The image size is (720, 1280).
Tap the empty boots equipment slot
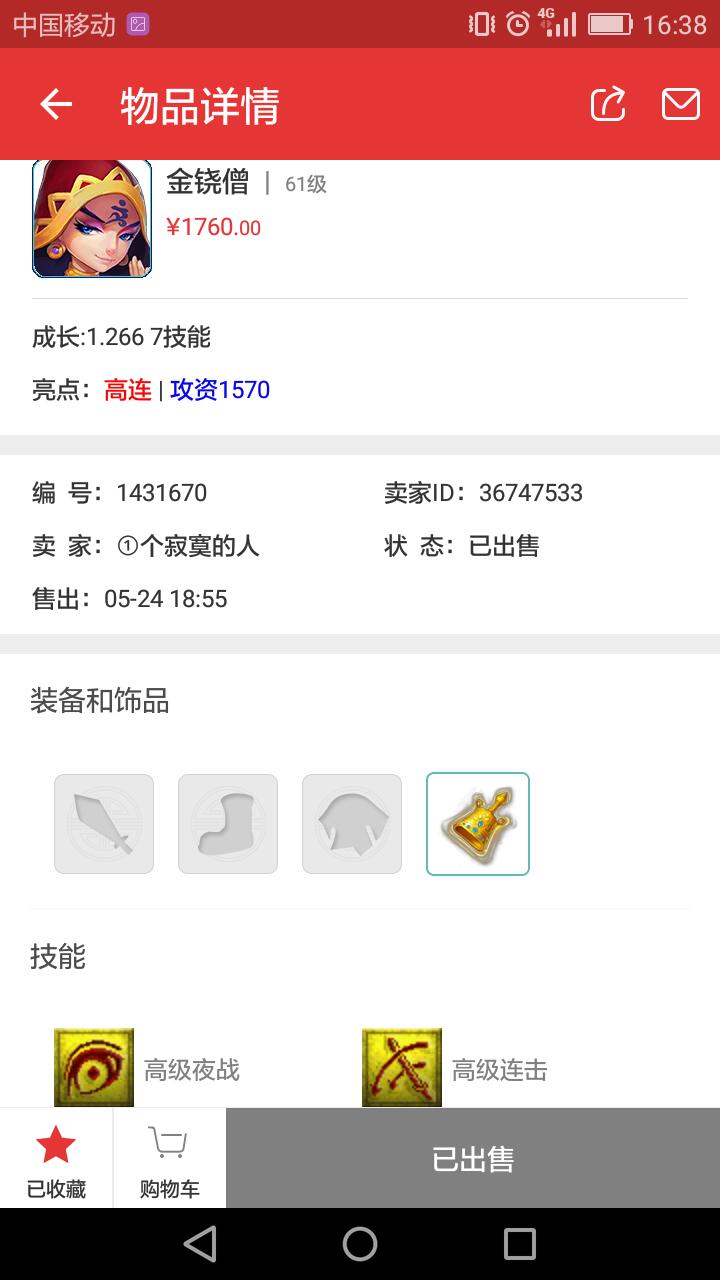coord(228,824)
